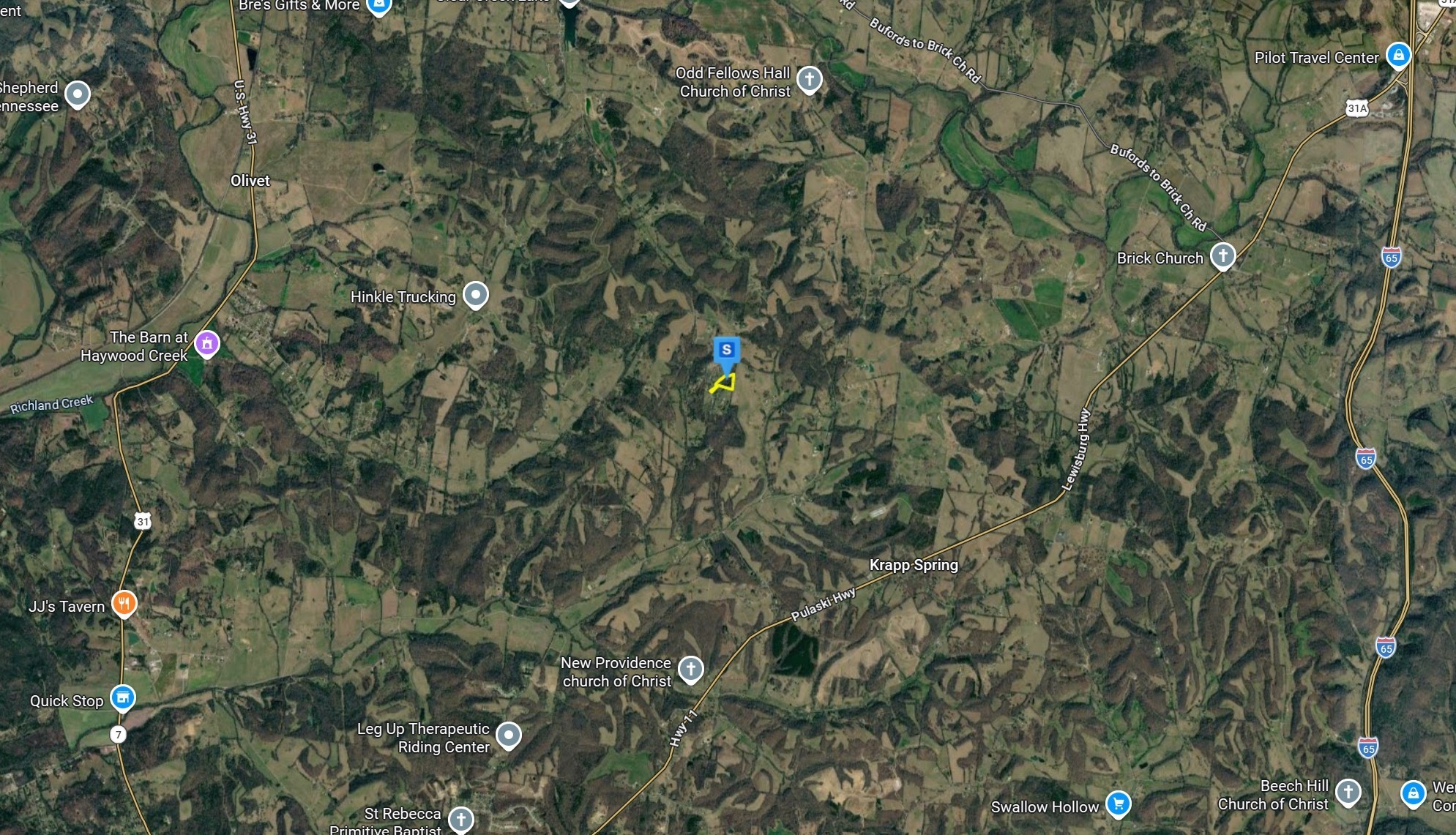Tap JJ's Tavern restaurant marker
The height and width of the screenshot is (835, 1456).
coord(124,604)
